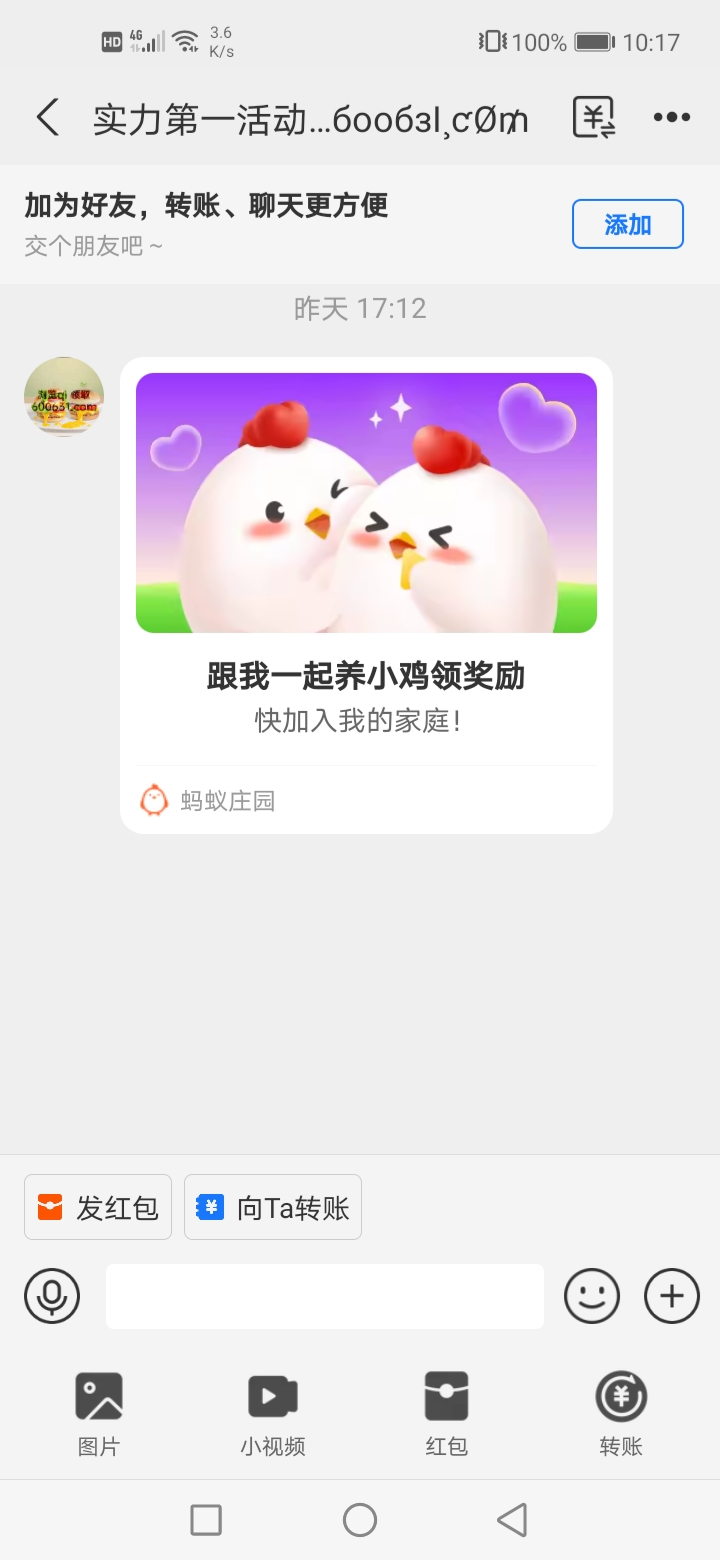The width and height of the screenshot is (720, 1560).
Task: Open the sender's profile avatar
Action: tap(64, 397)
